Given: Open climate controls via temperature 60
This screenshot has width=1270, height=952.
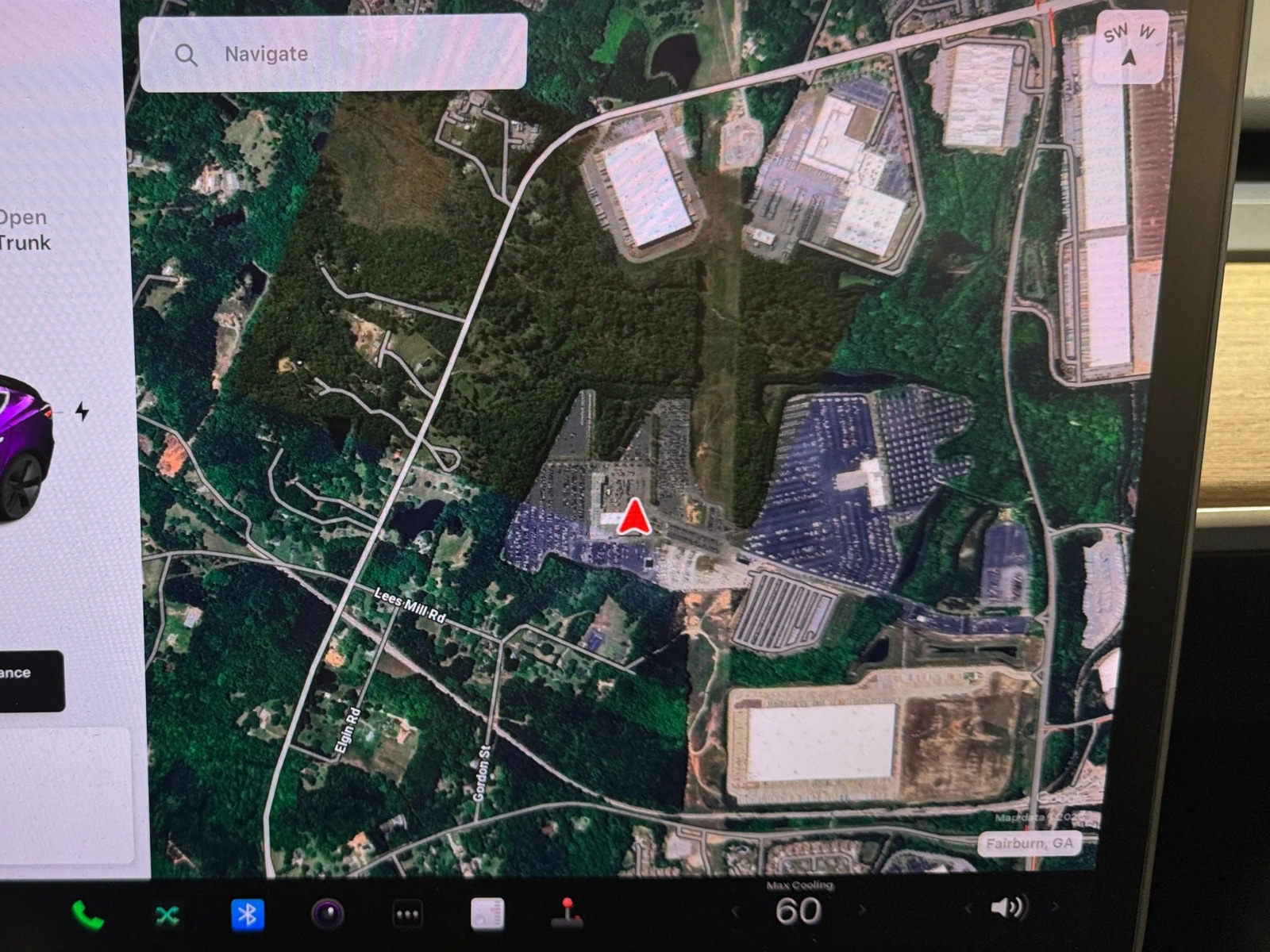Looking at the screenshot, I should [x=798, y=911].
